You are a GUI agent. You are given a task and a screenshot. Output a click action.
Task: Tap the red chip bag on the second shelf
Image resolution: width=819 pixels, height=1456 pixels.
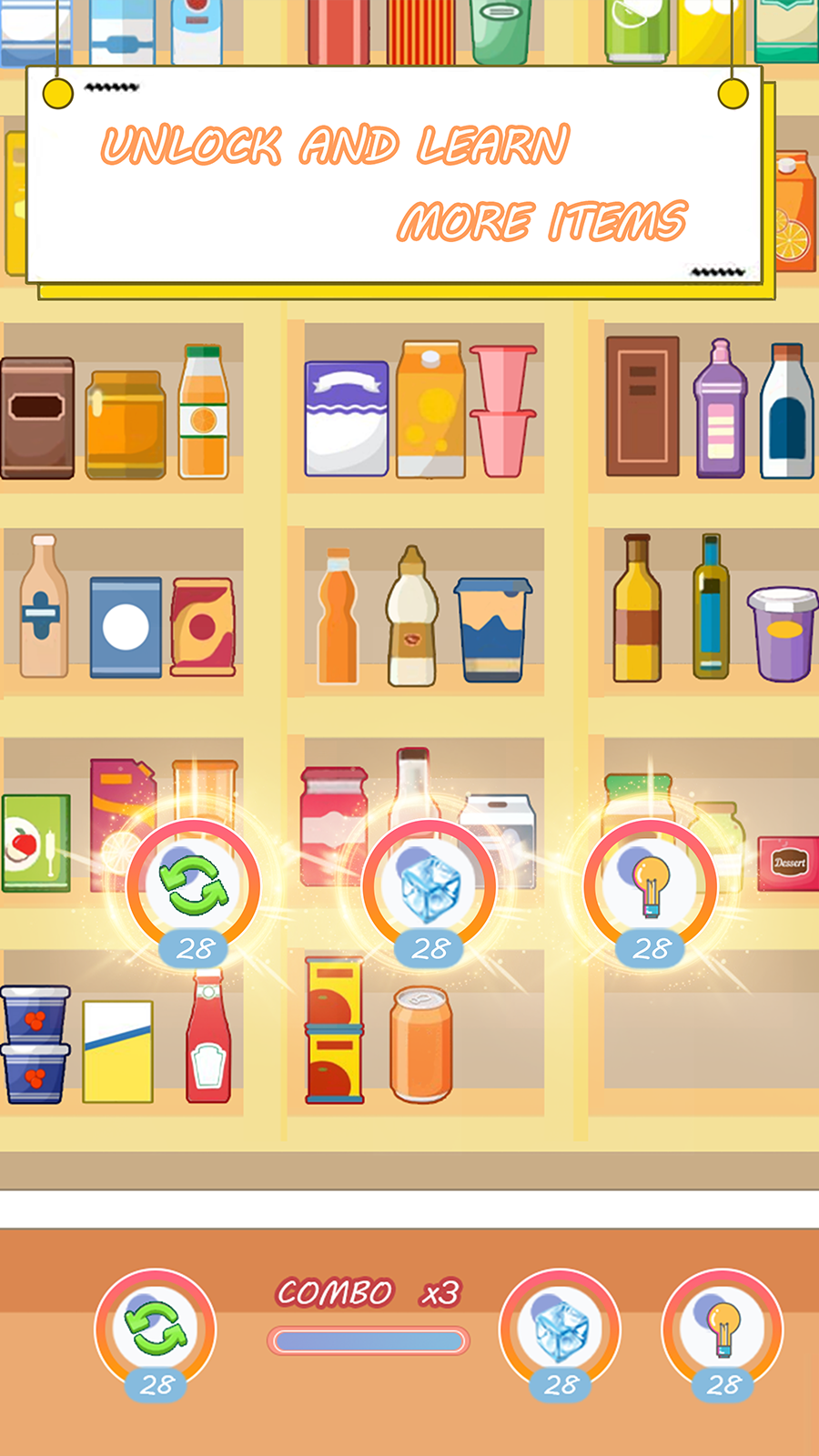coord(202,628)
